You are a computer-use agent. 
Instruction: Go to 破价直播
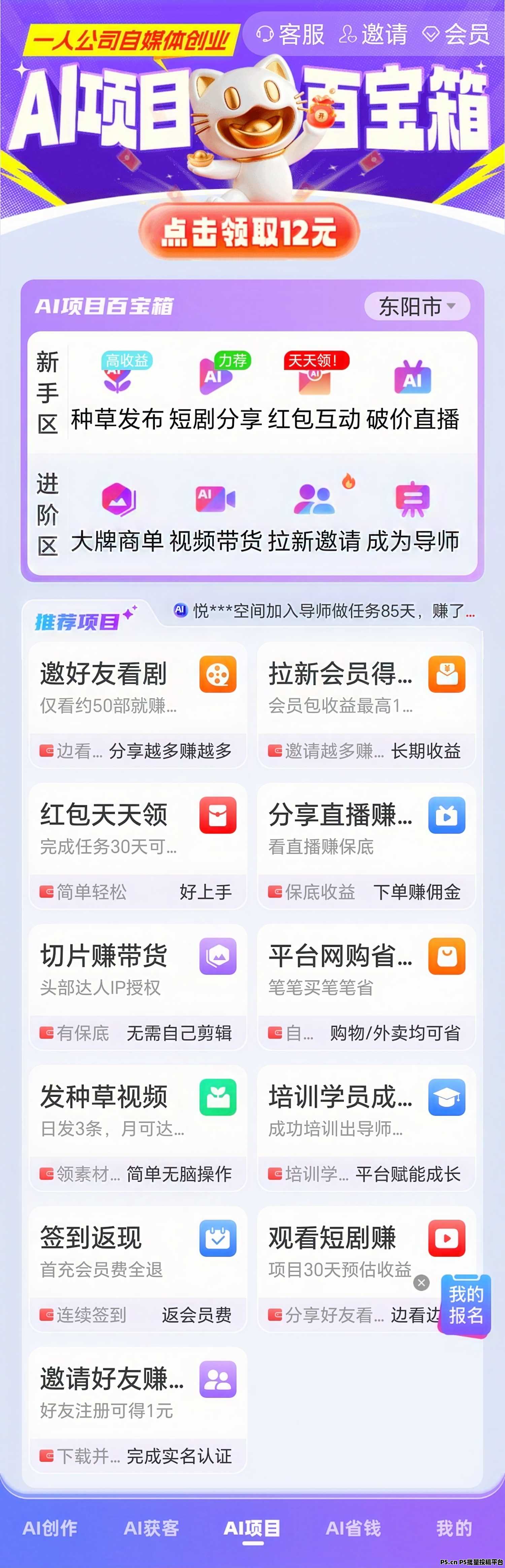[412, 393]
